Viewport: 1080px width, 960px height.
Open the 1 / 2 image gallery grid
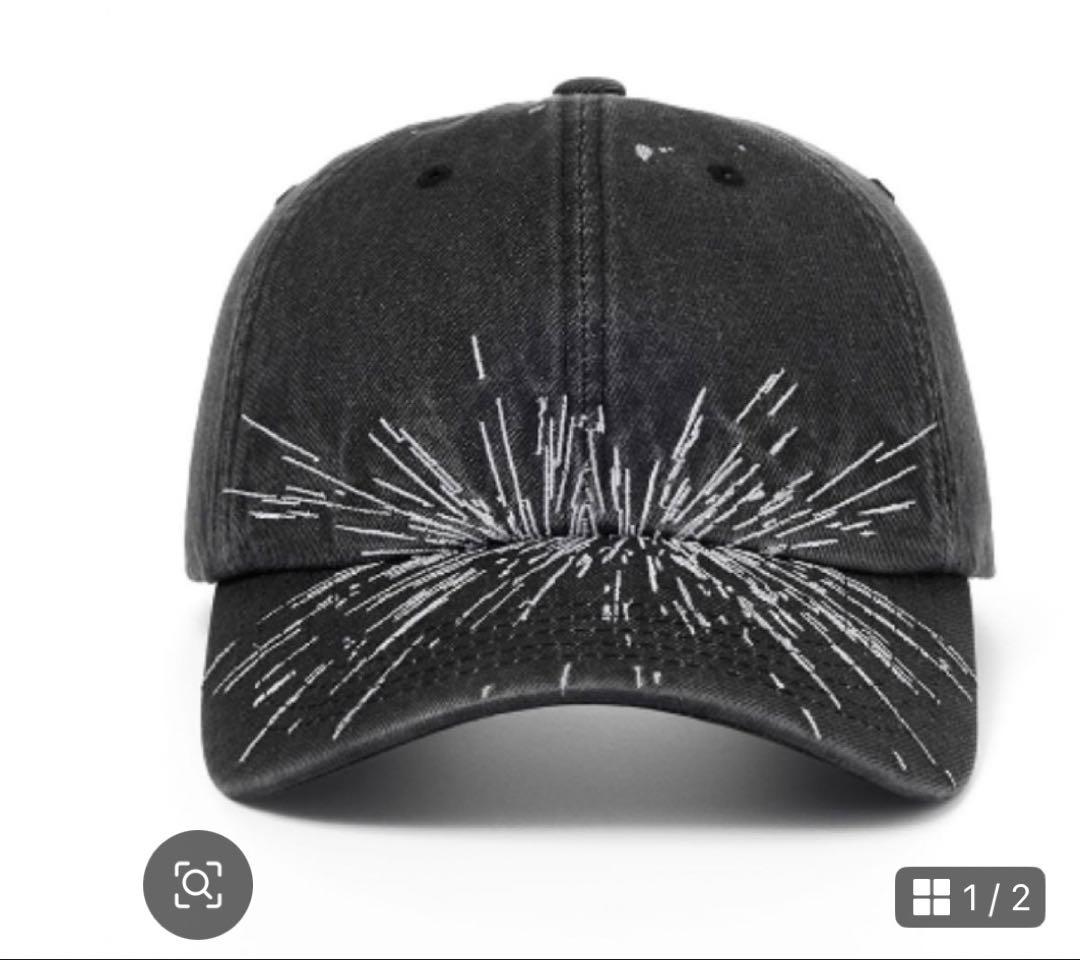[x=969, y=897]
